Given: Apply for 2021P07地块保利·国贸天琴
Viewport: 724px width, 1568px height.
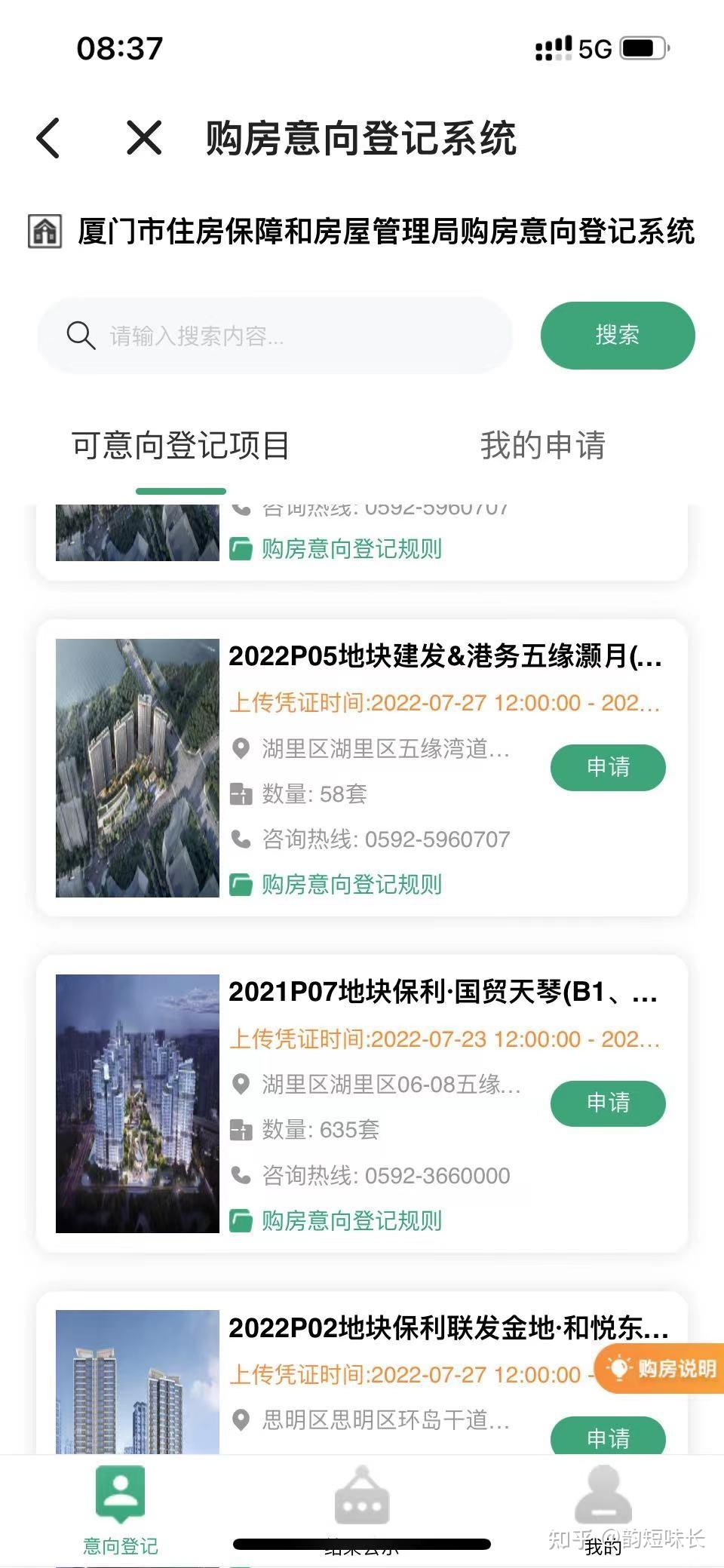Looking at the screenshot, I should pos(608,1103).
